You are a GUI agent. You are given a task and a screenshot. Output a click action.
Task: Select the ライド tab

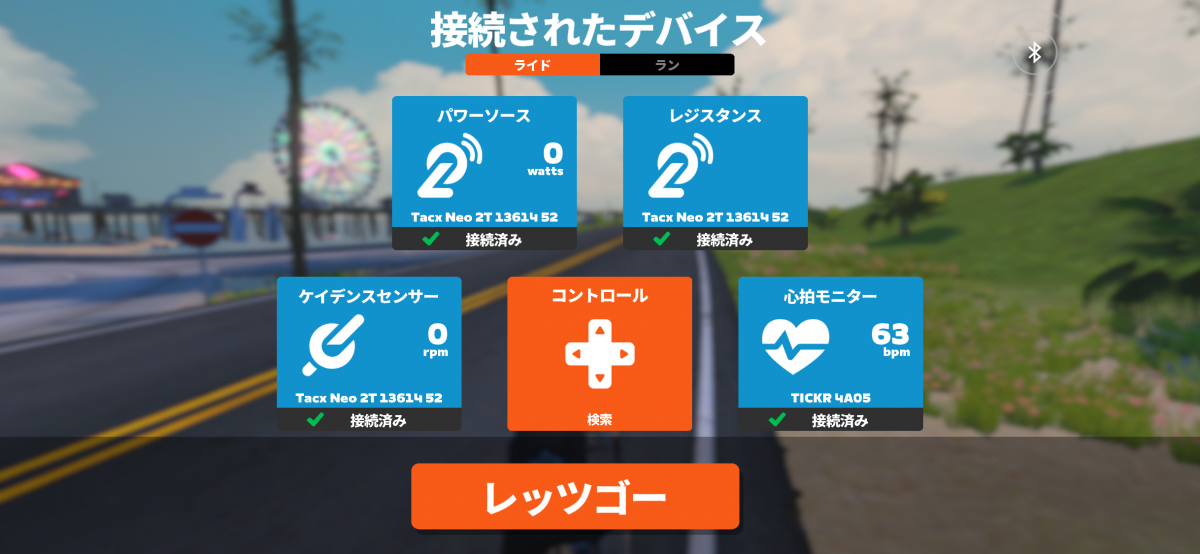coord(532,65)
